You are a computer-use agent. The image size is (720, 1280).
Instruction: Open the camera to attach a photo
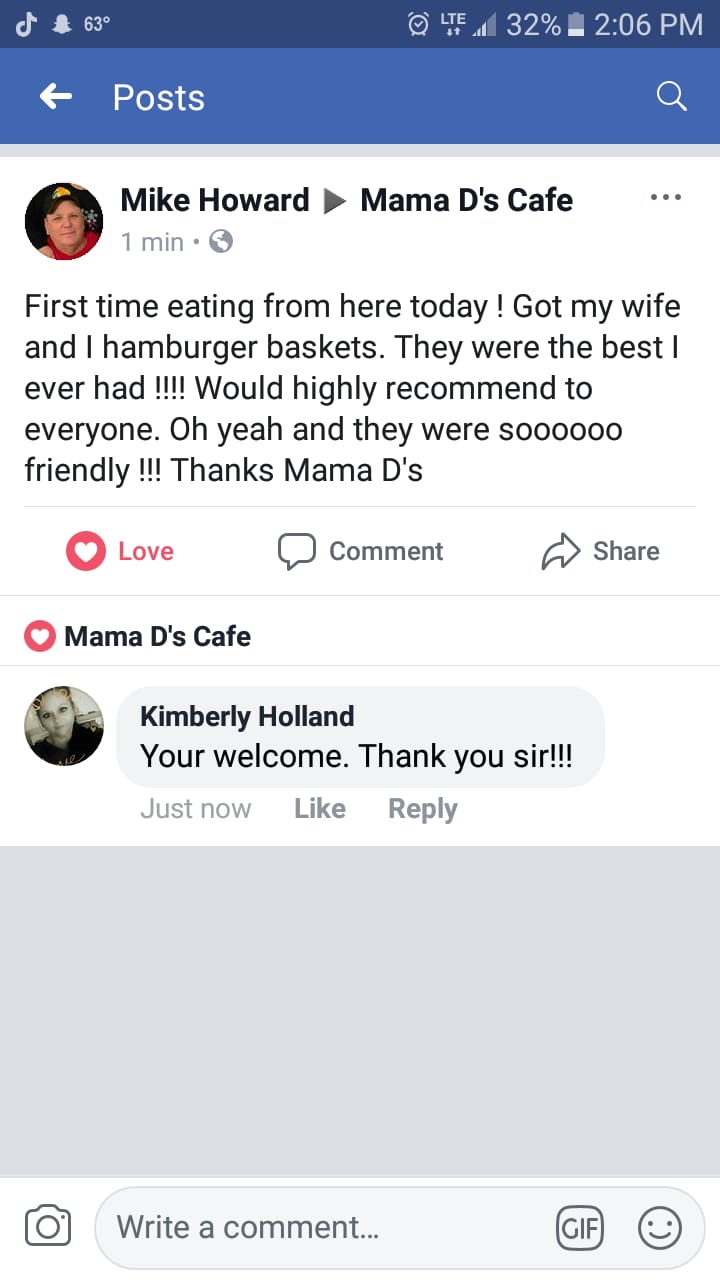[x=47, y=1227]
